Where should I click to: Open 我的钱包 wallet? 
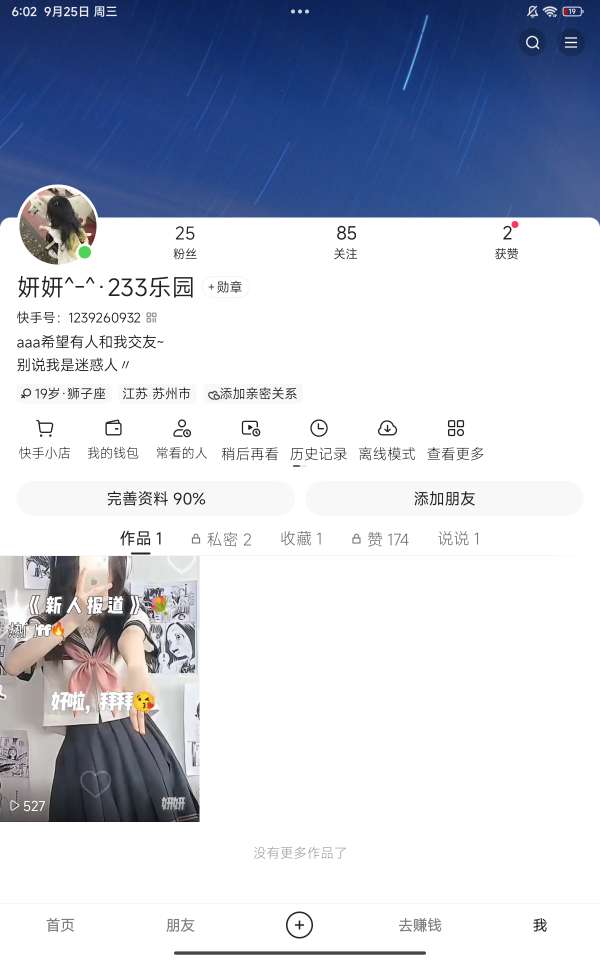[x=113, y=440]
